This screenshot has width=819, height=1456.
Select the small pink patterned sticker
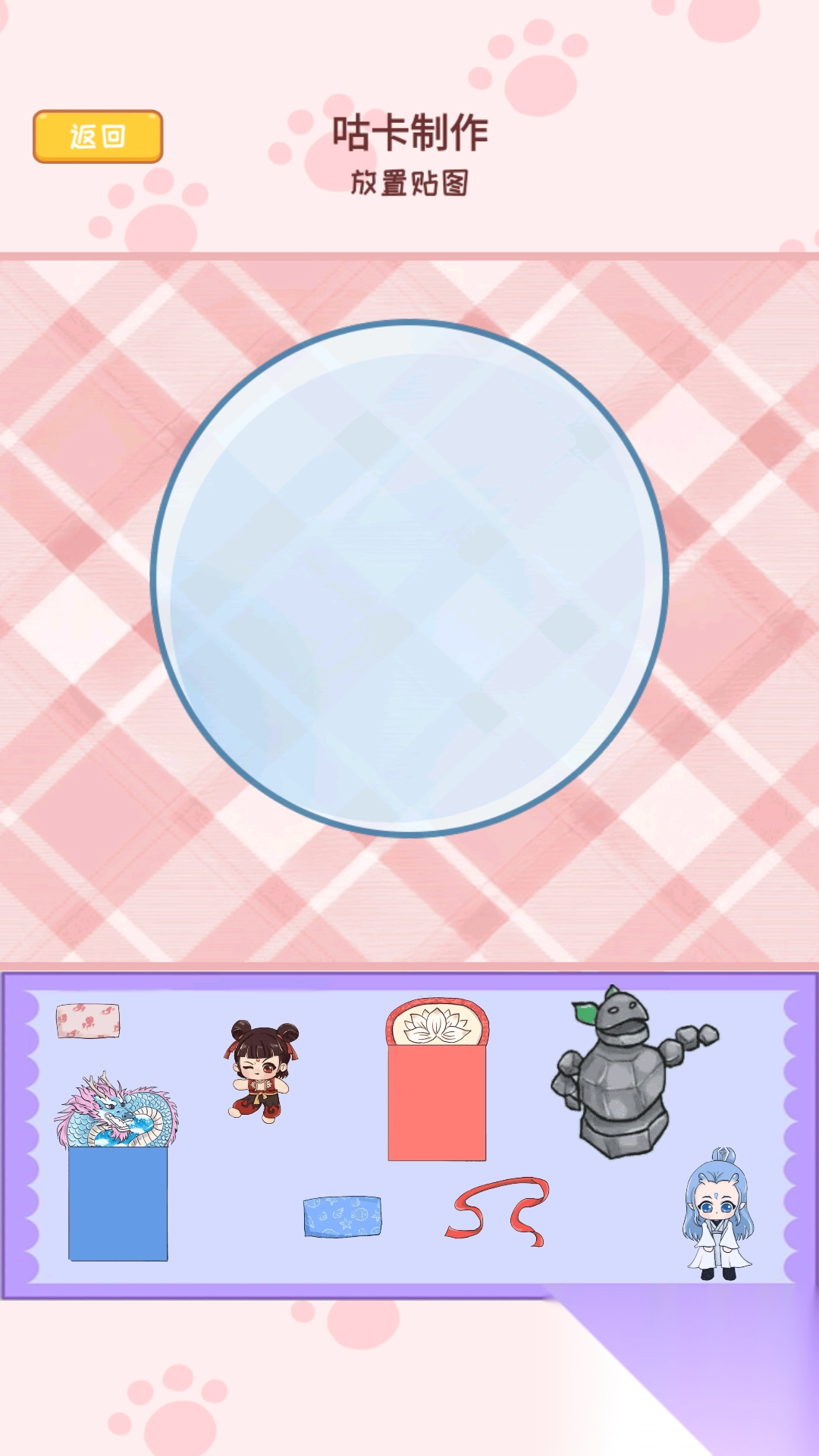pyautogui.click(x=88, y=1021)
